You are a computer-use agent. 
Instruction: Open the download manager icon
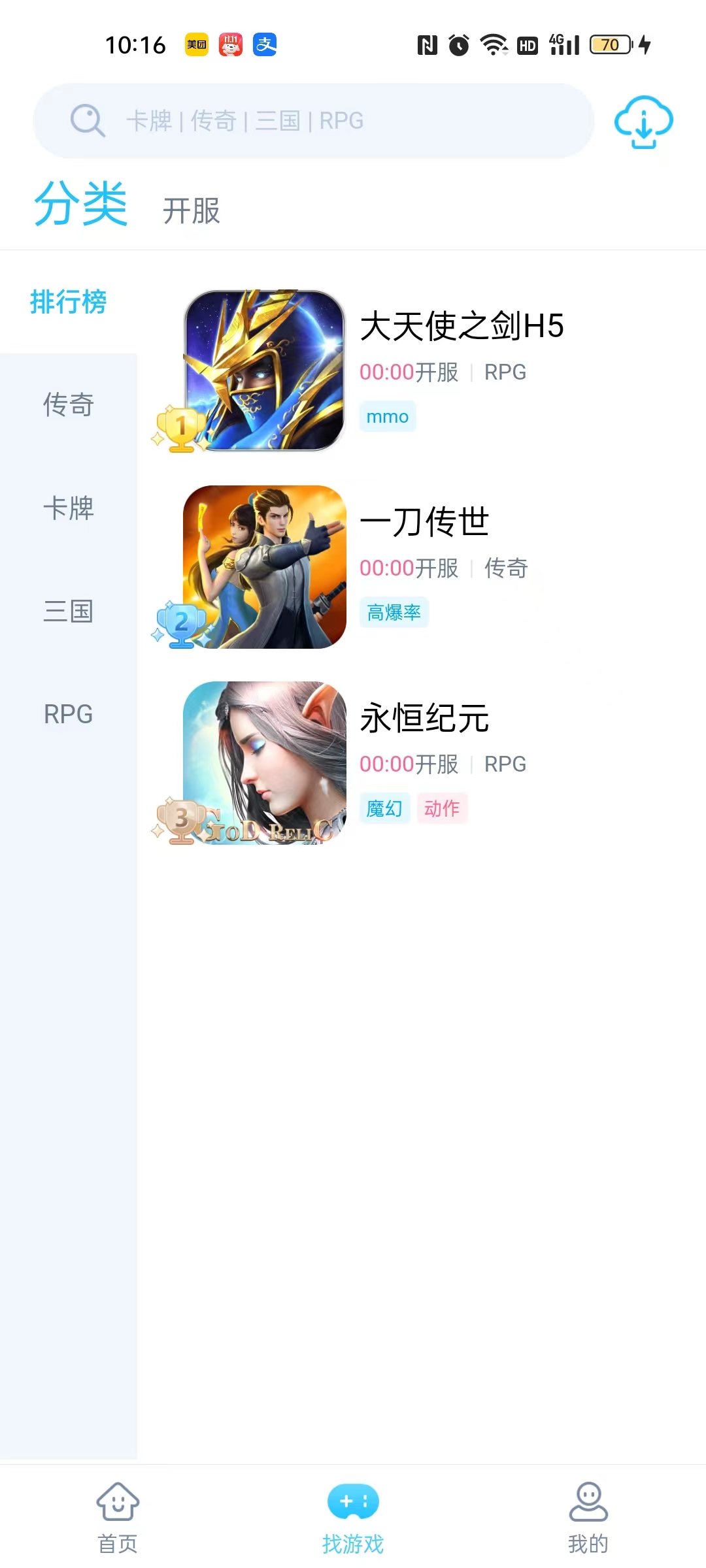(643, 122)
